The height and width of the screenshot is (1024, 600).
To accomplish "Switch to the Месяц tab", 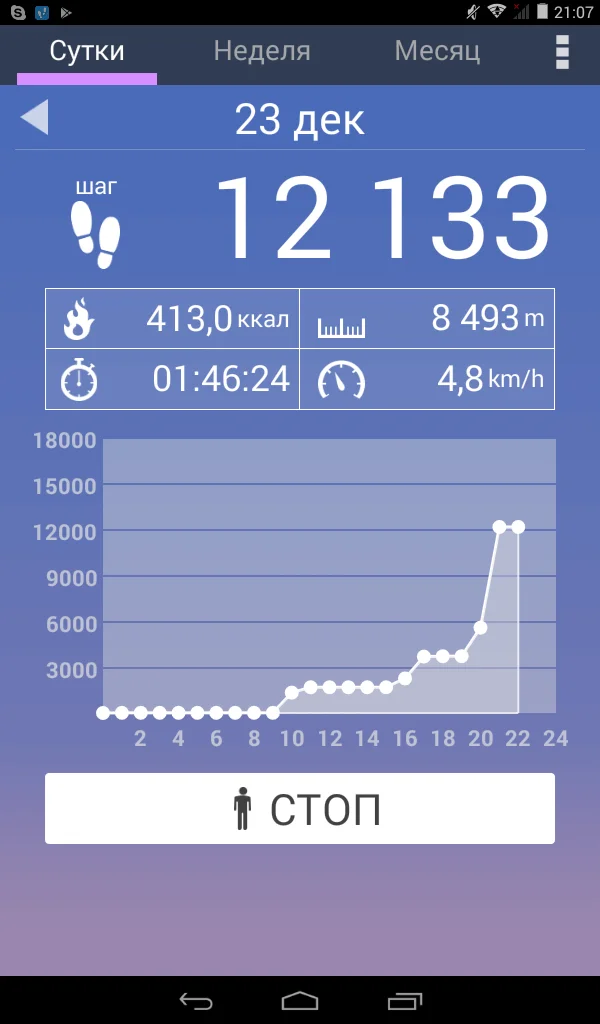I will [x=437, y=52].
